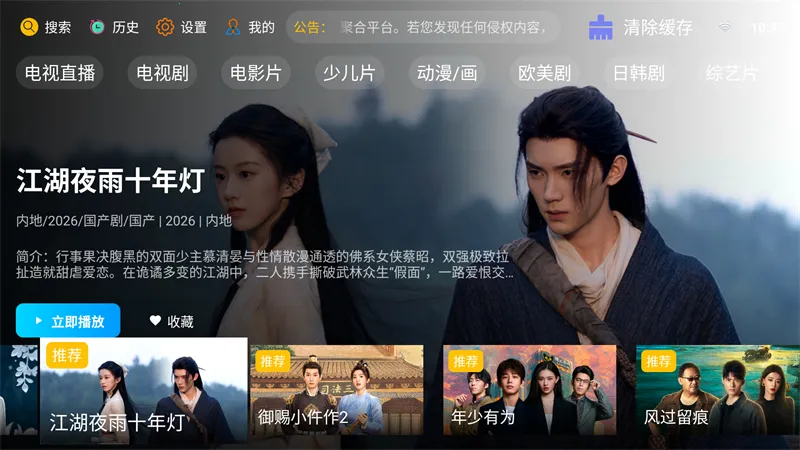
Task: Open 历史 watch history
Action: (113, 27)
